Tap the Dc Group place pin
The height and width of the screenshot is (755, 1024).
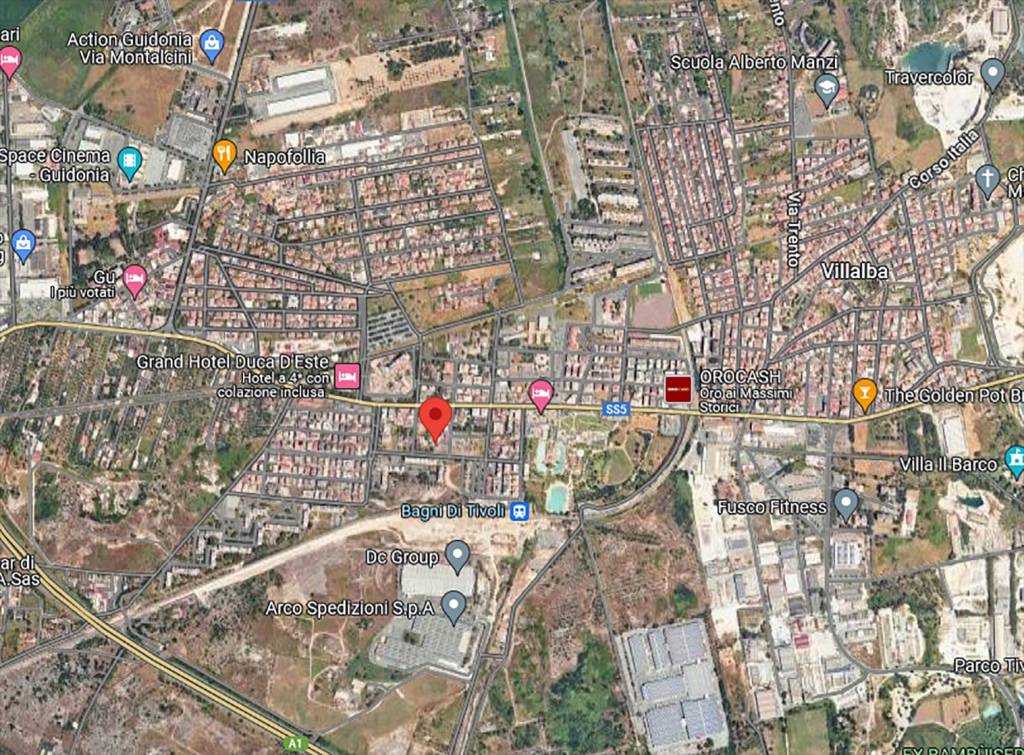click(x=457, y=555)
